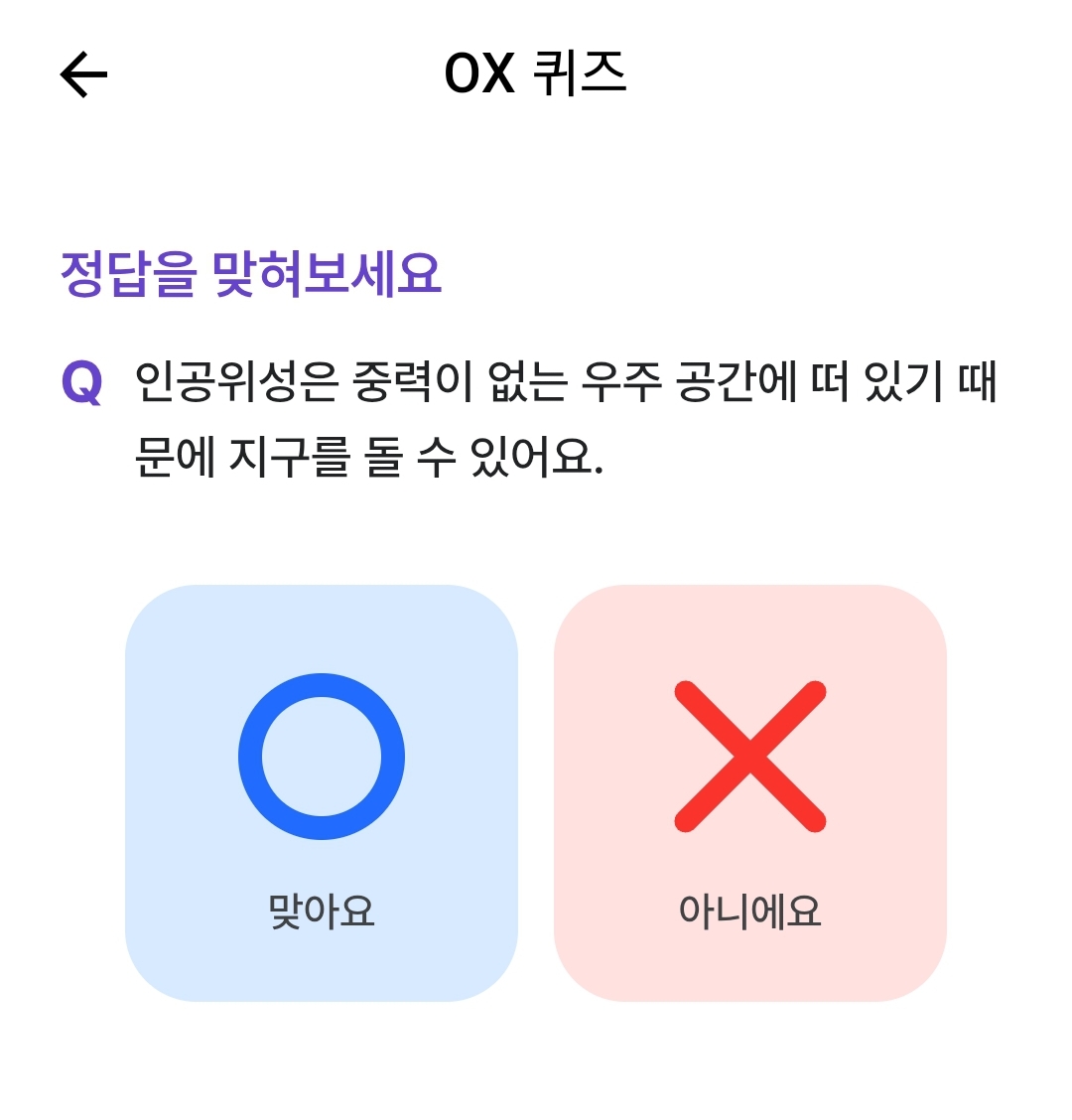Answer 맞아요 with the blue O

[322, 792]
